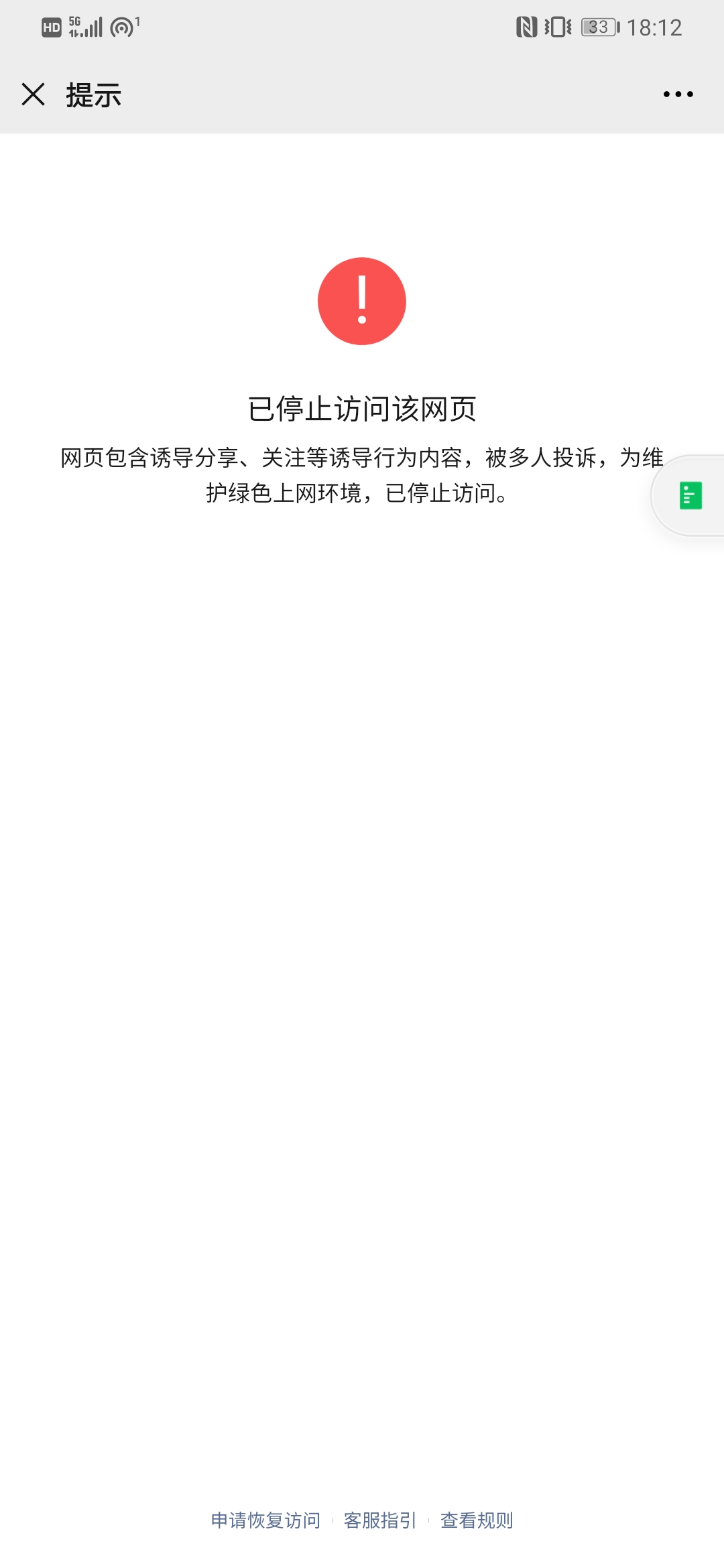Open the 客服指引 link
Screen dimensions: 724x1568
(380, 1520)
